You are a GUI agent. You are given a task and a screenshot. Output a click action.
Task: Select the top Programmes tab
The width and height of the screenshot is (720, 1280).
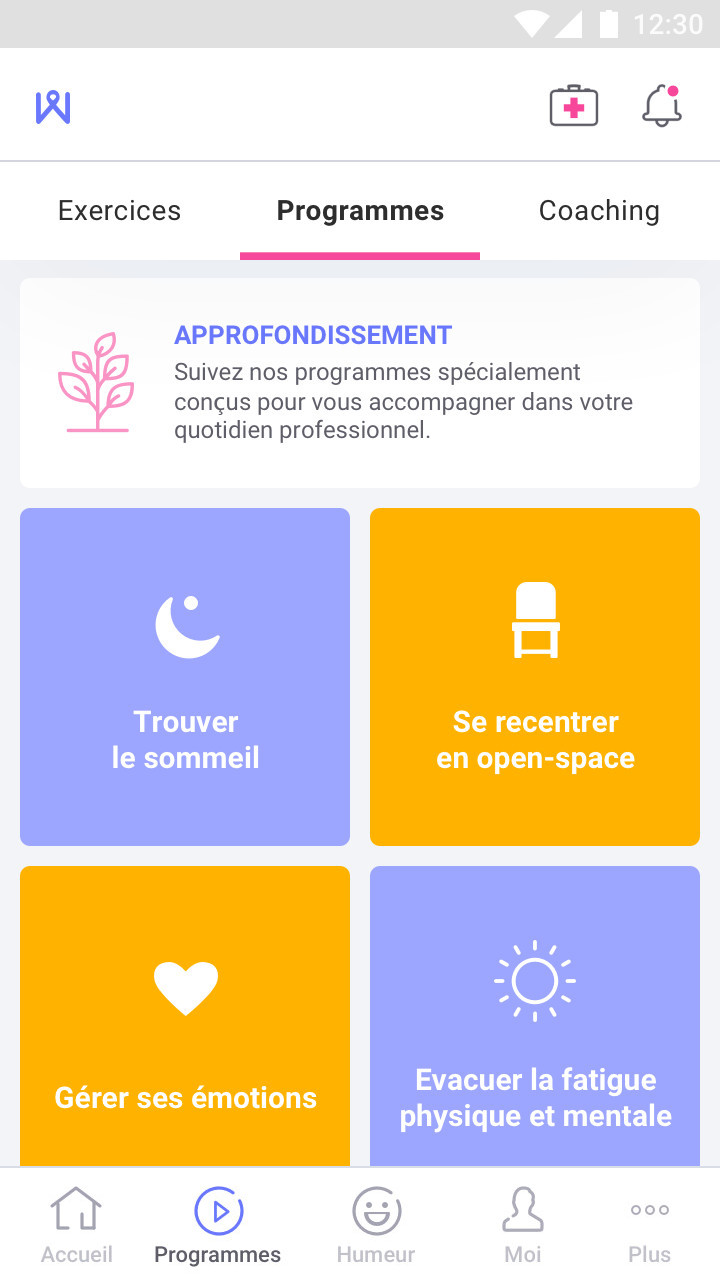(360, 211)
